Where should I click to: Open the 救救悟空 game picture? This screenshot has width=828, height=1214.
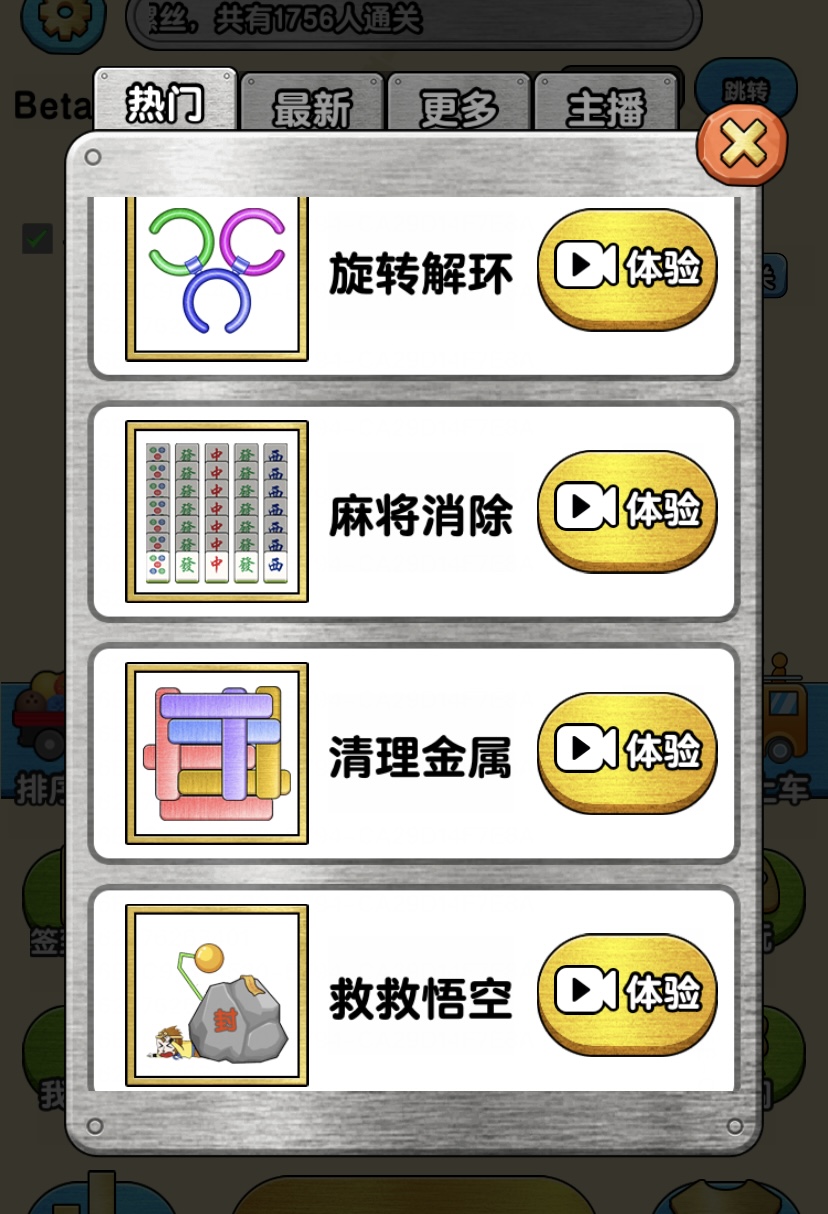(x=217, y=995)
